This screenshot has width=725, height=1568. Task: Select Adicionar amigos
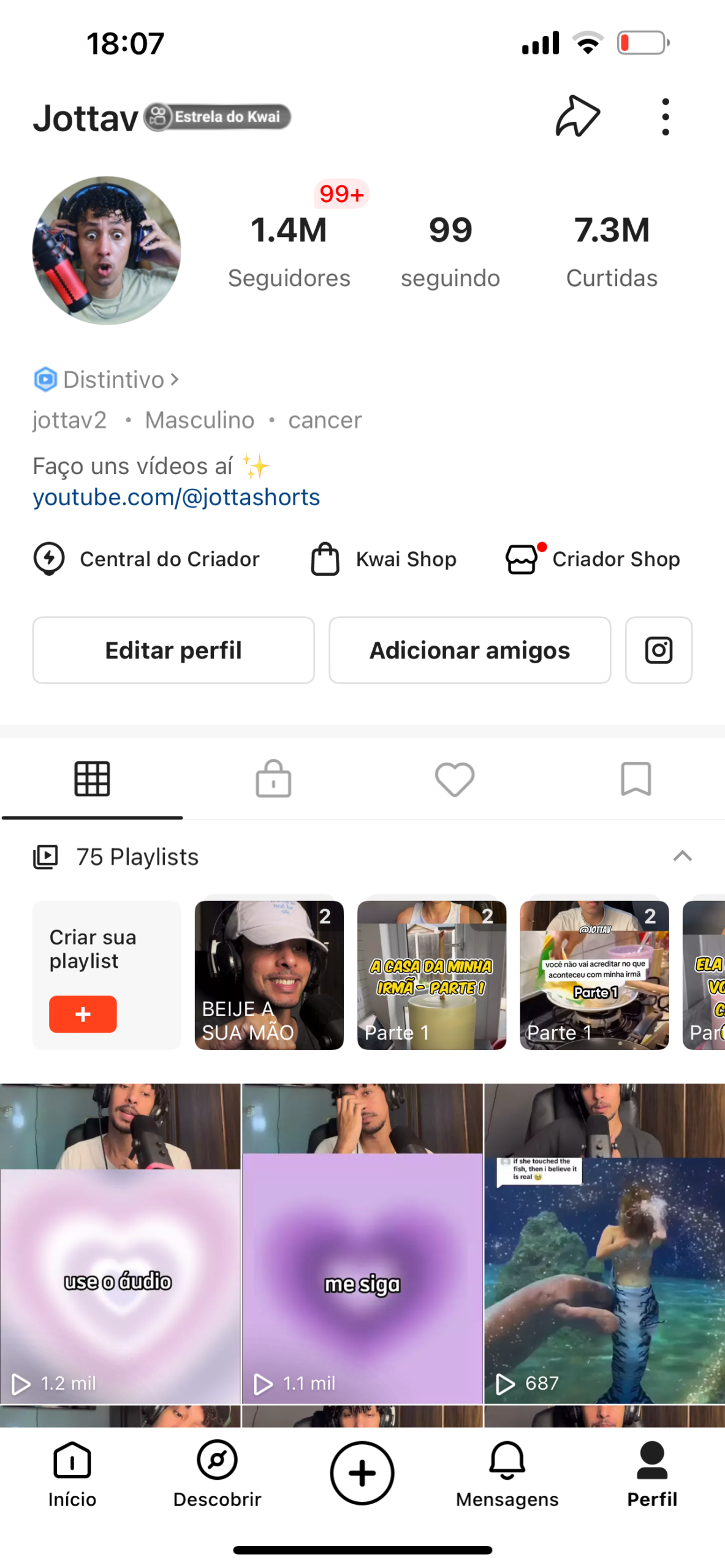click(x=469, y=650)
